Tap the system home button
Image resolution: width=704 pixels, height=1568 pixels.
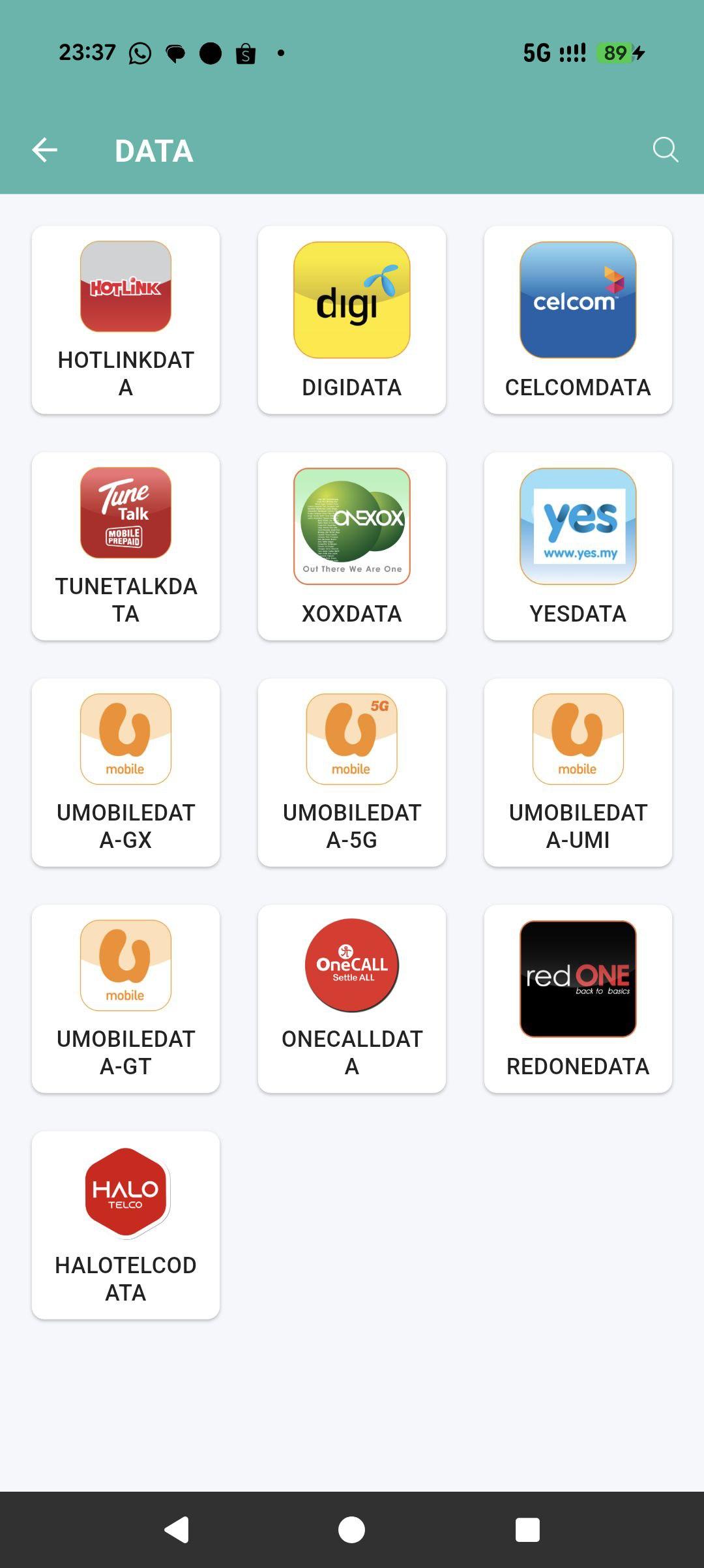click(352, 1530)
